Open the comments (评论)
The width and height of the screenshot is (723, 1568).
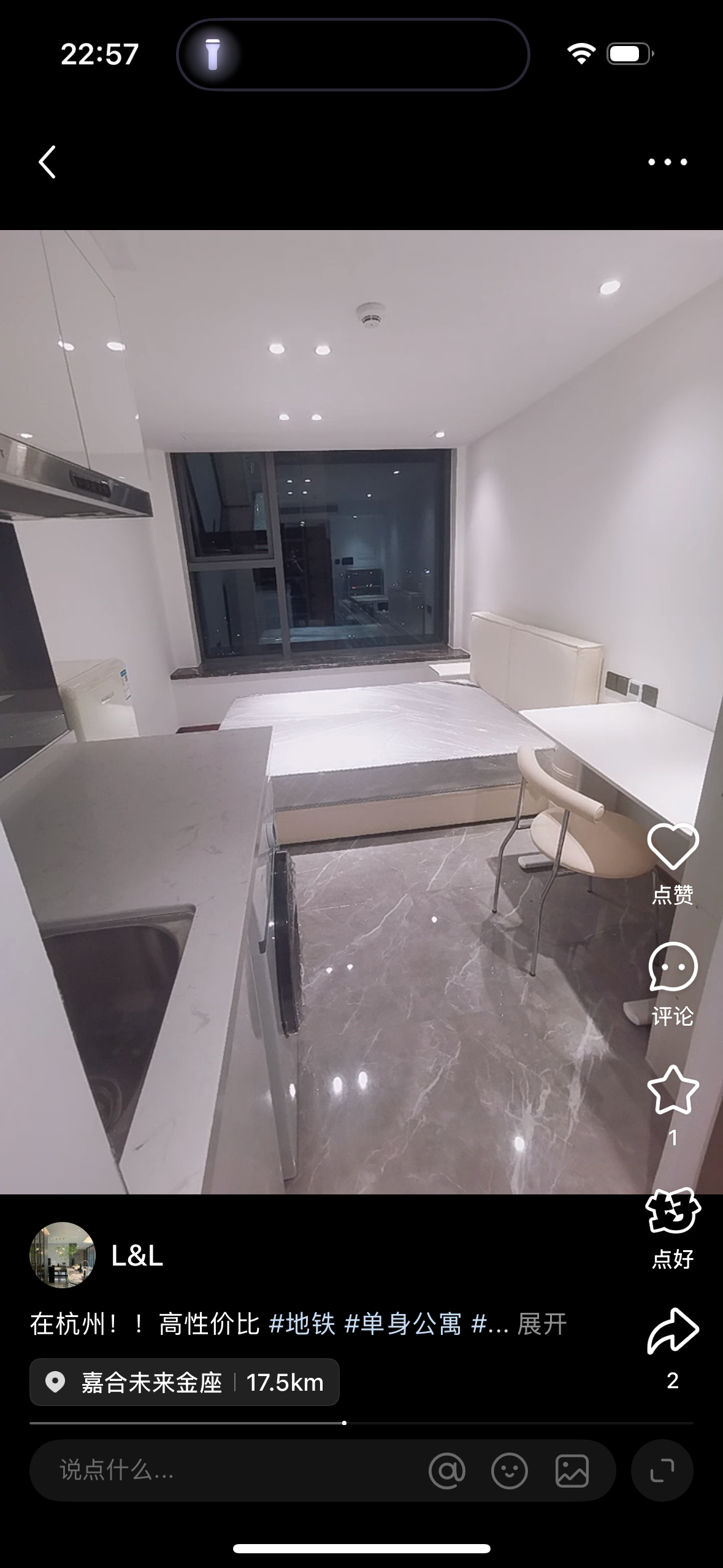(673, 967)
